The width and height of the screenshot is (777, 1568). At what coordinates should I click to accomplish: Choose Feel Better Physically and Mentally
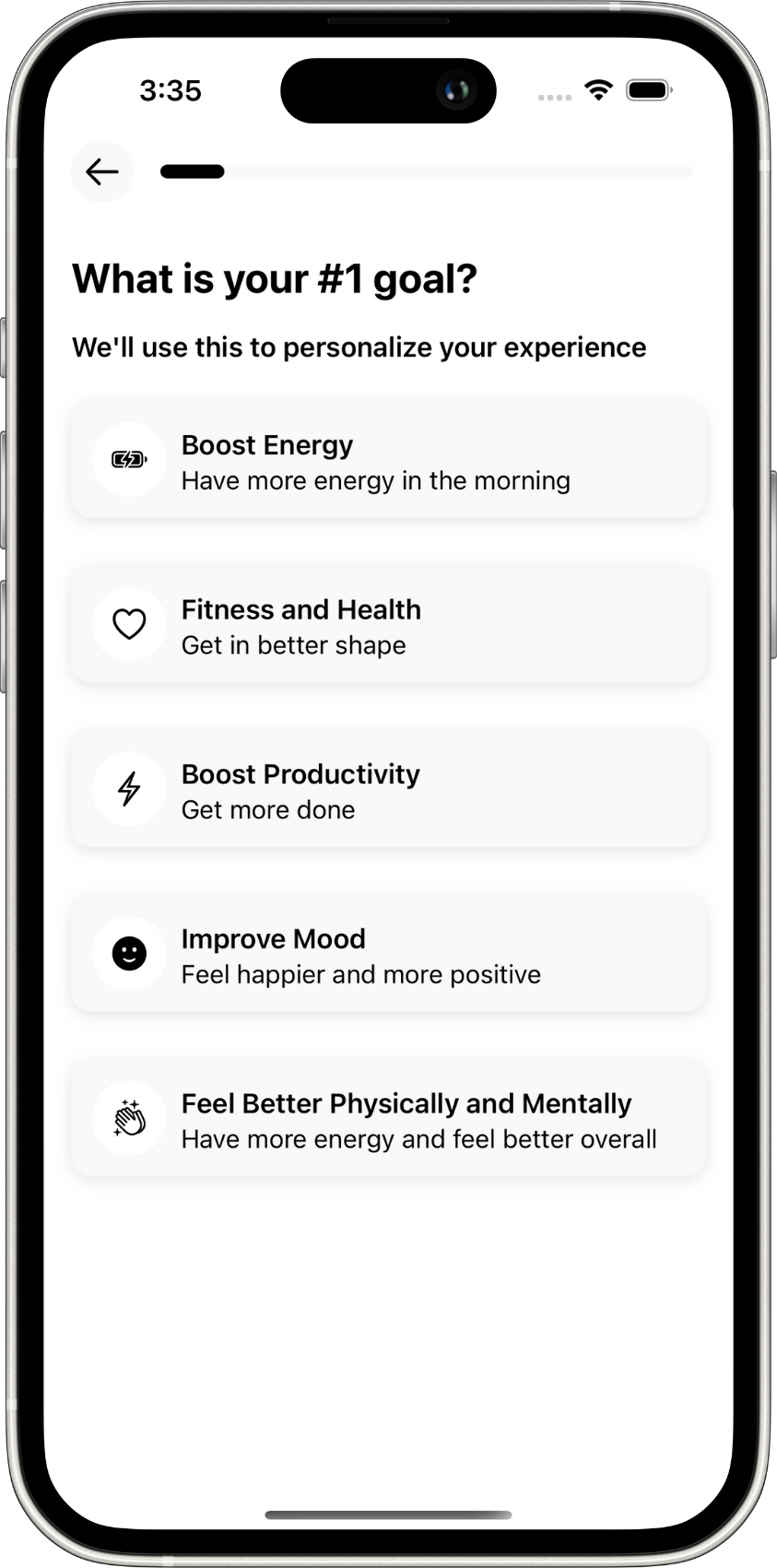[388, 1119]
